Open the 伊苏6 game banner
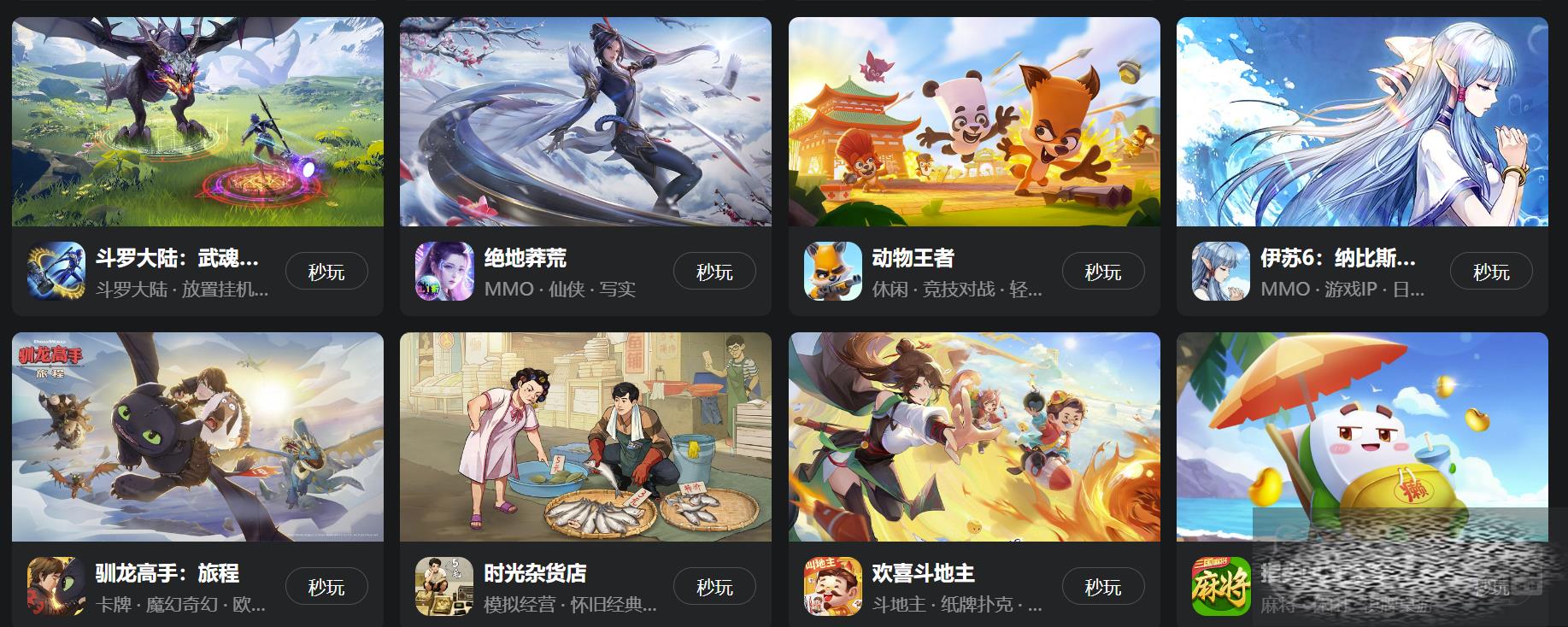Image resolution: width=1568 pixels, height=627 pixels. click(x=1362, y=121)
